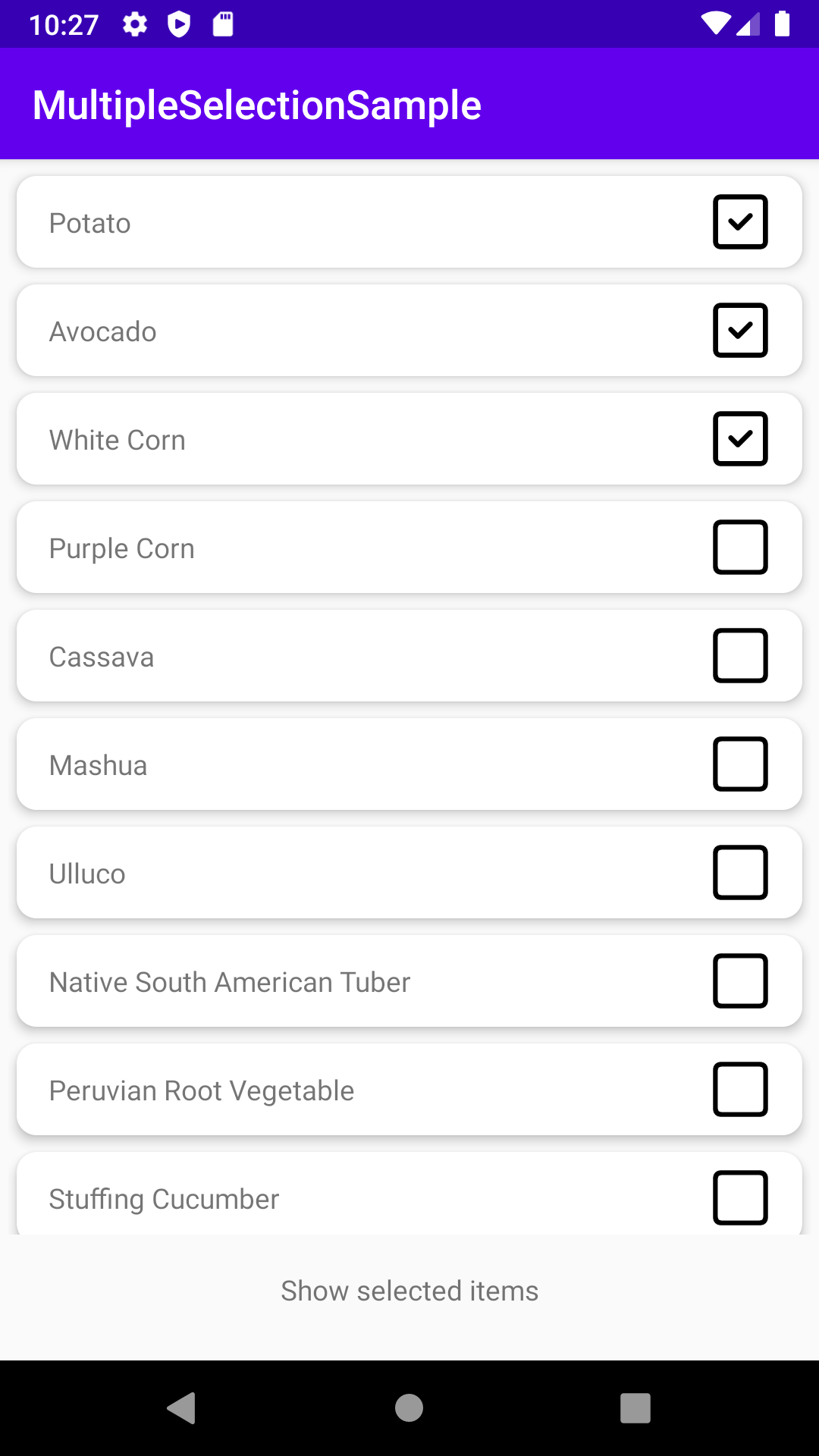
Task: Open recent apps from the navigation bar
Action: point(635,1408)
